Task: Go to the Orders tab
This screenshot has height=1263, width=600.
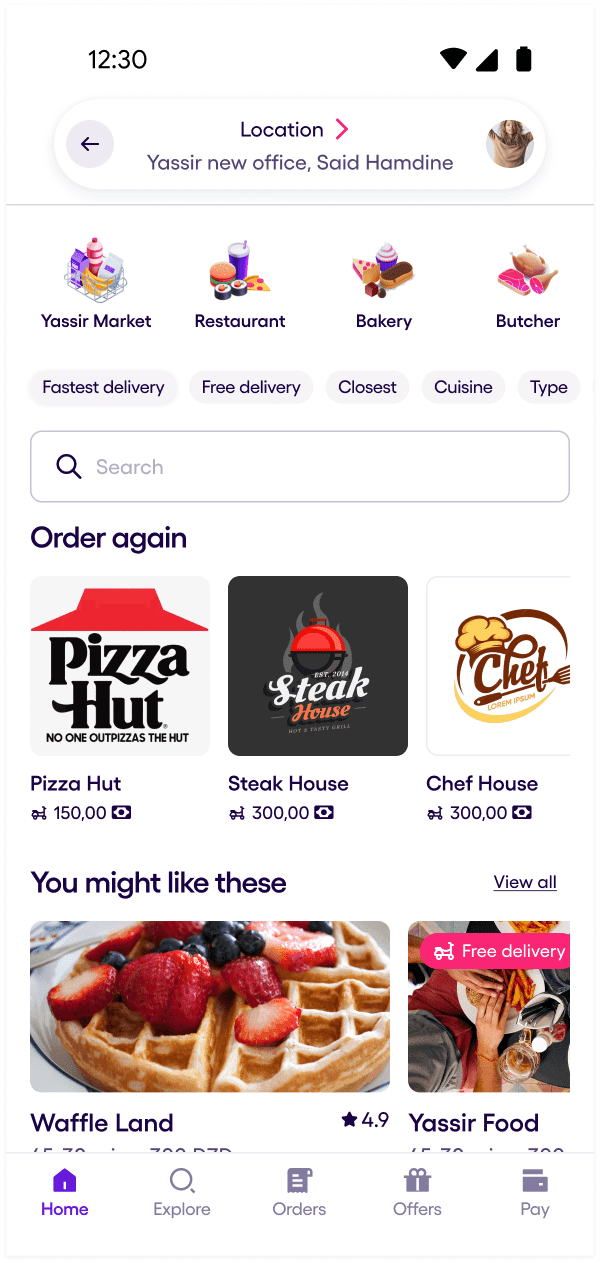Action: click(299, 1193)
